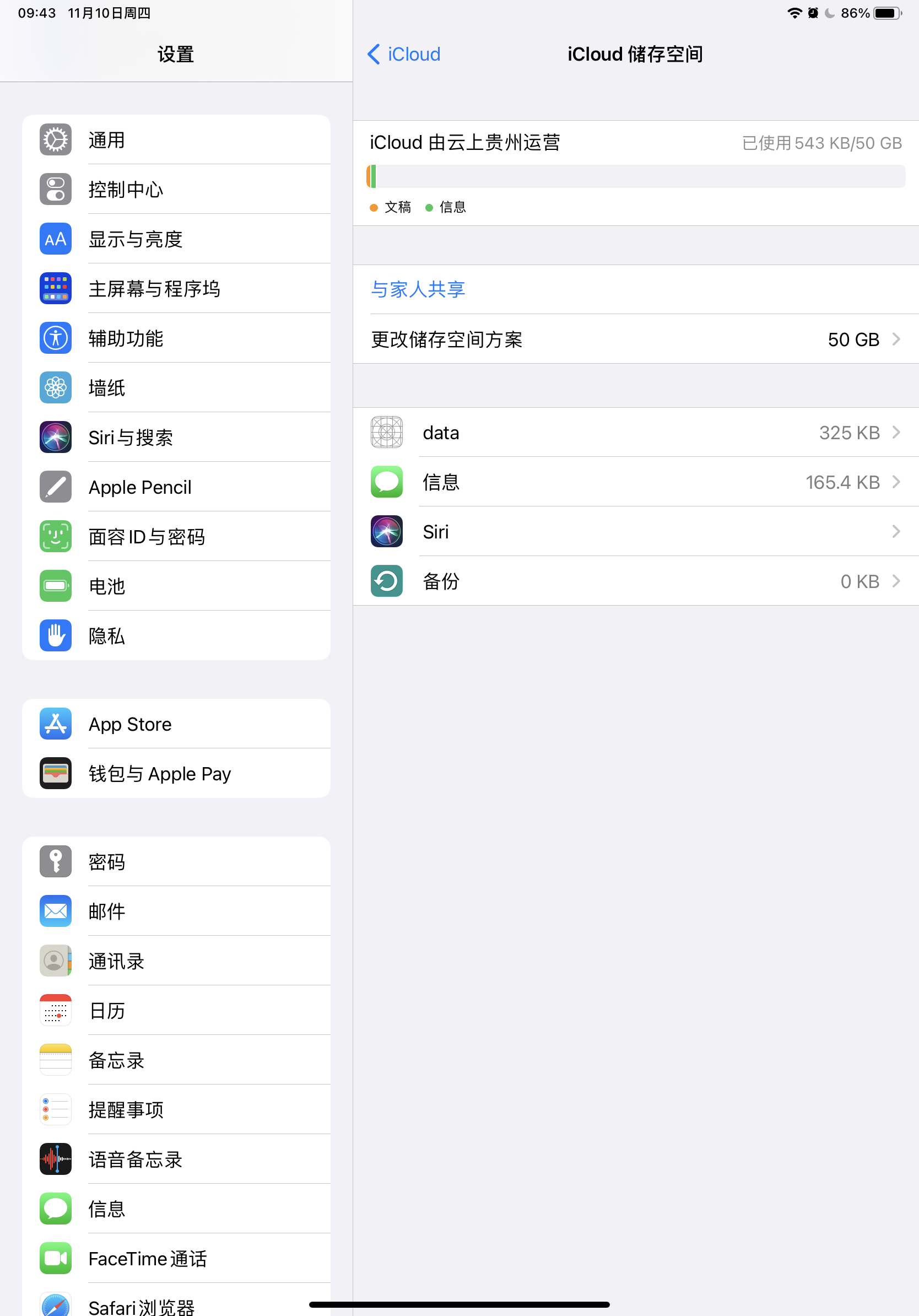Open App Store settings
The image size is (919, 1316).
(176, 724)
